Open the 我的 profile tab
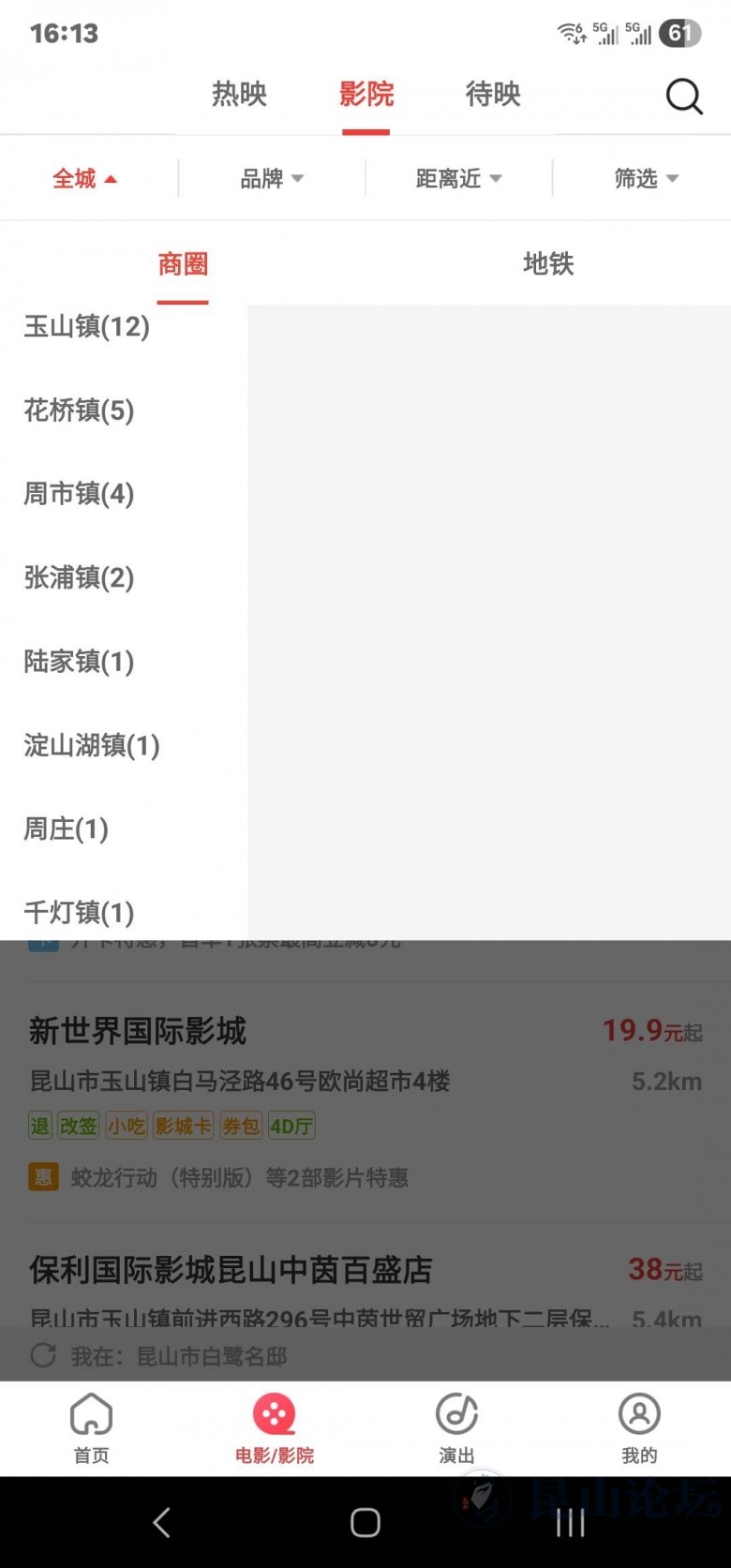The width and height of the screenshot is (731, 1568). 639,1428
